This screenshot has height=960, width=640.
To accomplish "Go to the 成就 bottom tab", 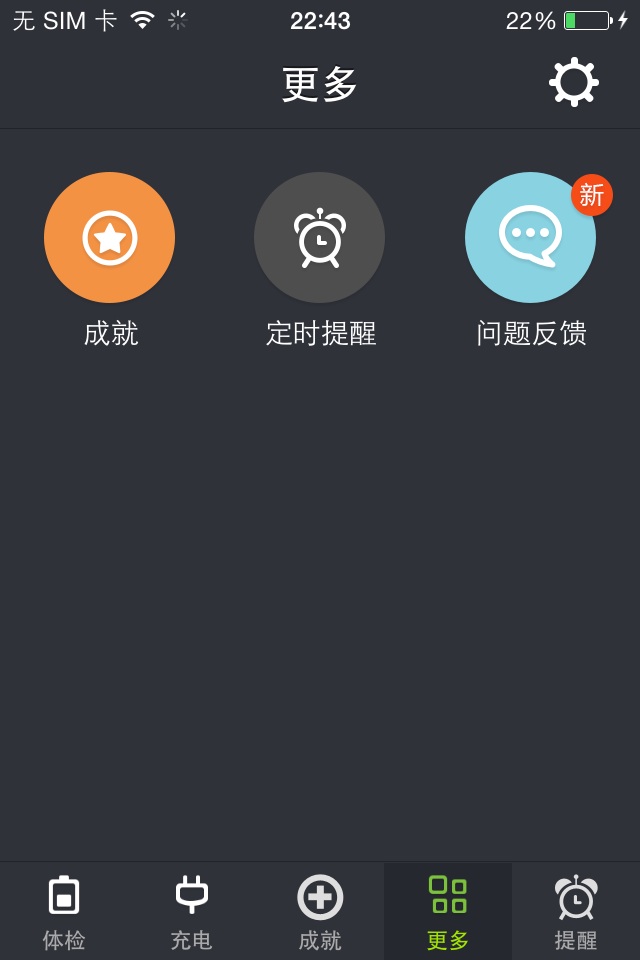I will (320, 912).
